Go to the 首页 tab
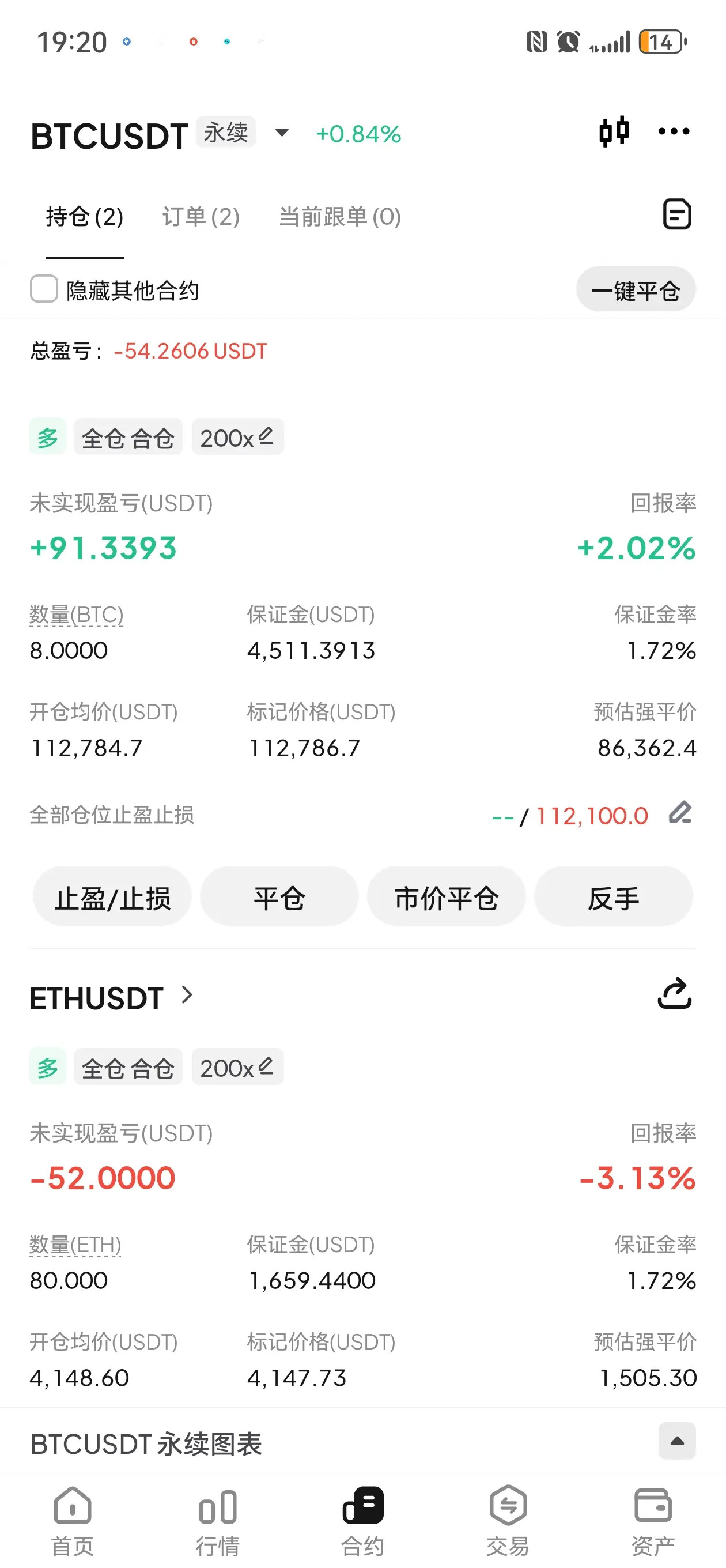This screenshot has height=1568, width=726. tap(73, 1520)
